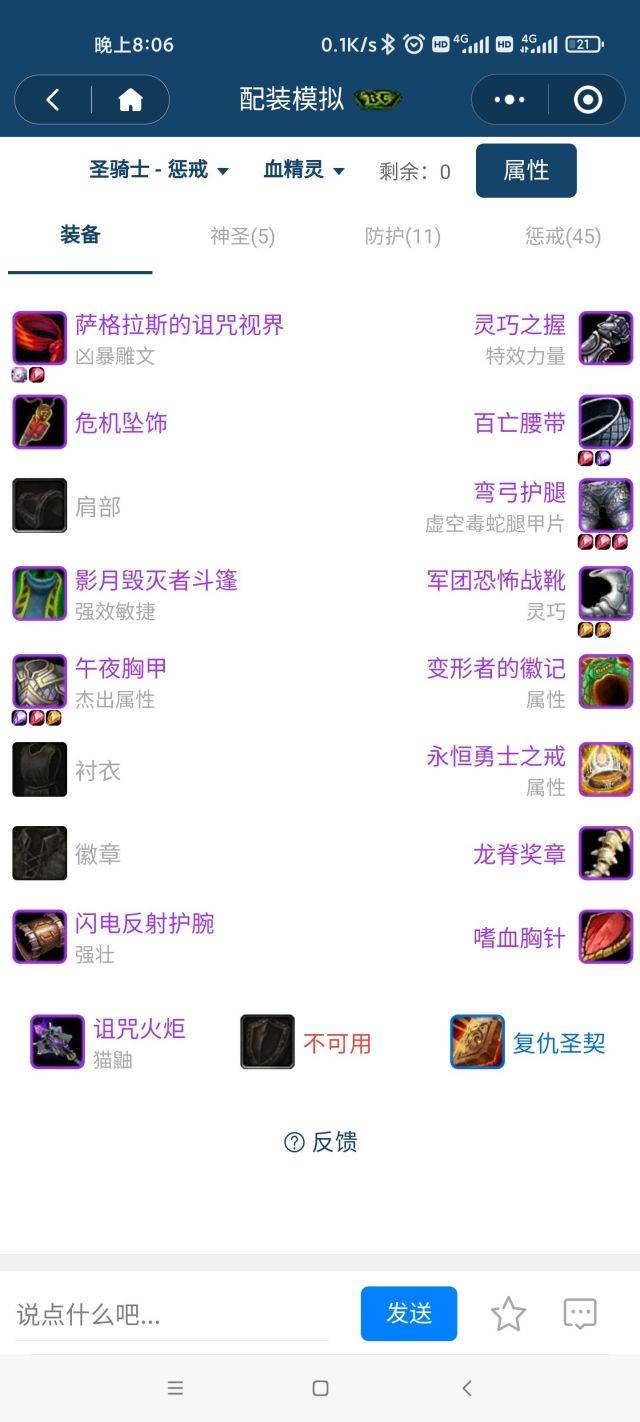Return to the mini program home
This screenshot has width=640, height=1422.
point(131,100)
